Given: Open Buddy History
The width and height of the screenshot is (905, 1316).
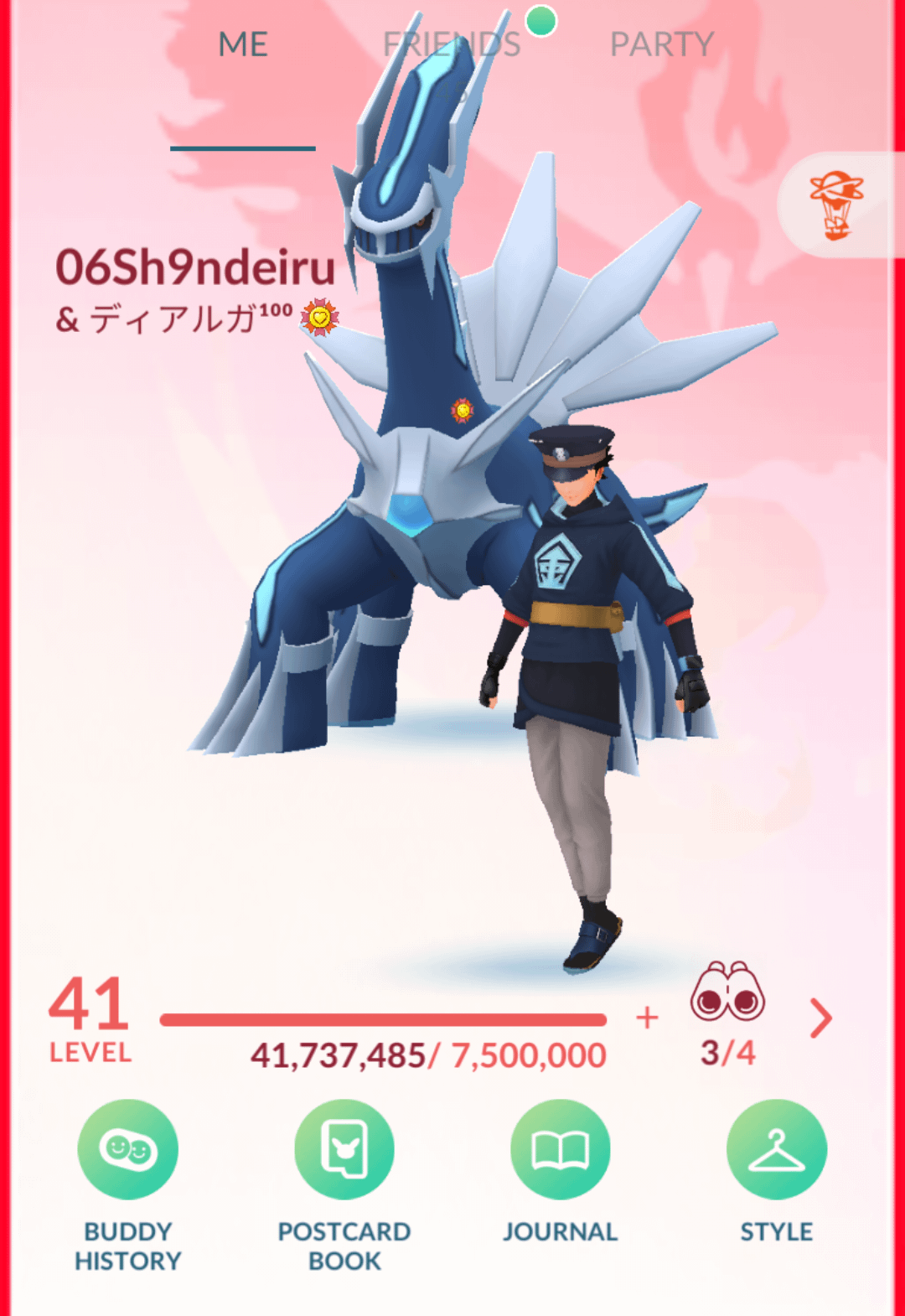Looking at the screenshot, I should [128, 1150].
